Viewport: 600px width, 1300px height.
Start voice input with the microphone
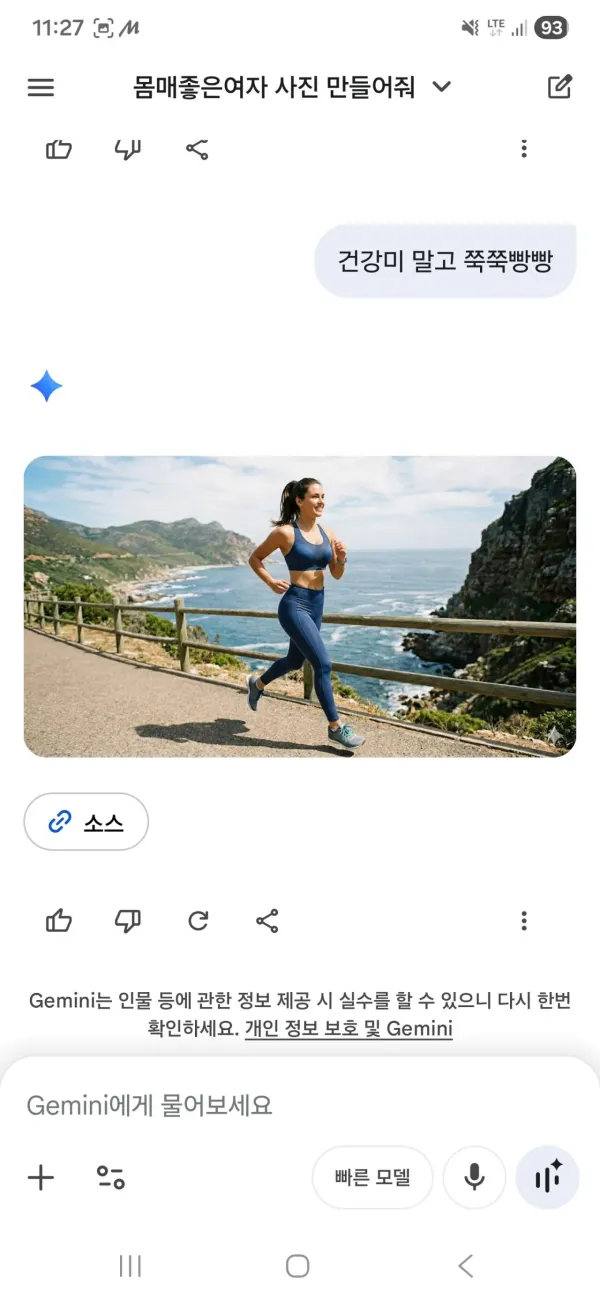[474, 1177]
